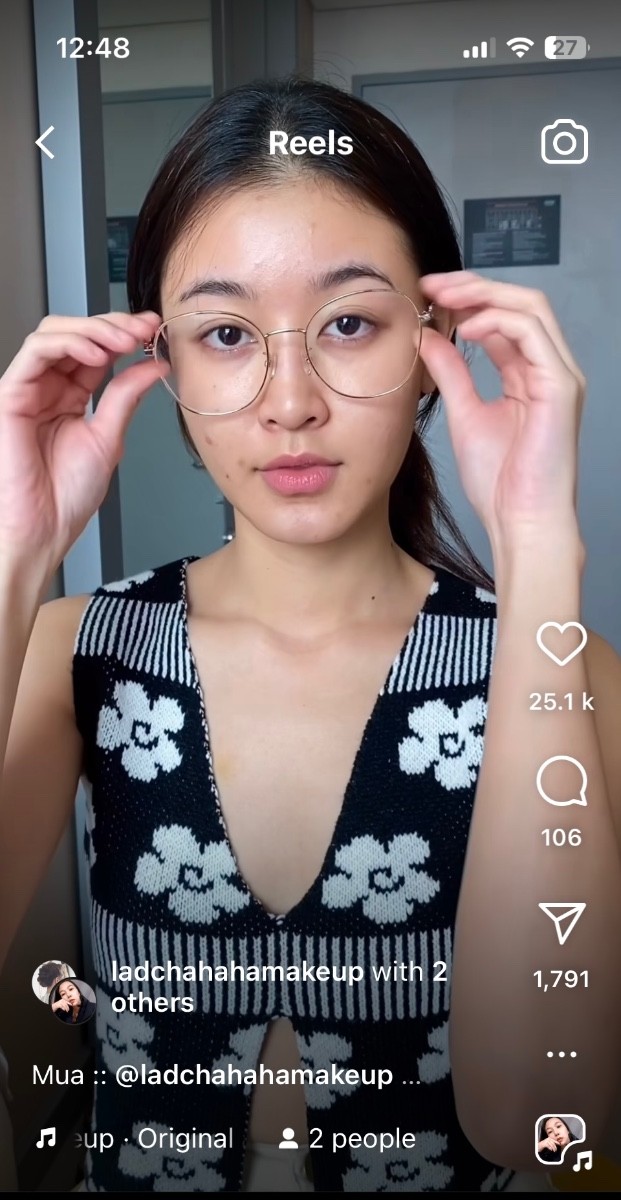Open the camera to create a reel
Screen dimensions: 621x1200
(564, 143)
